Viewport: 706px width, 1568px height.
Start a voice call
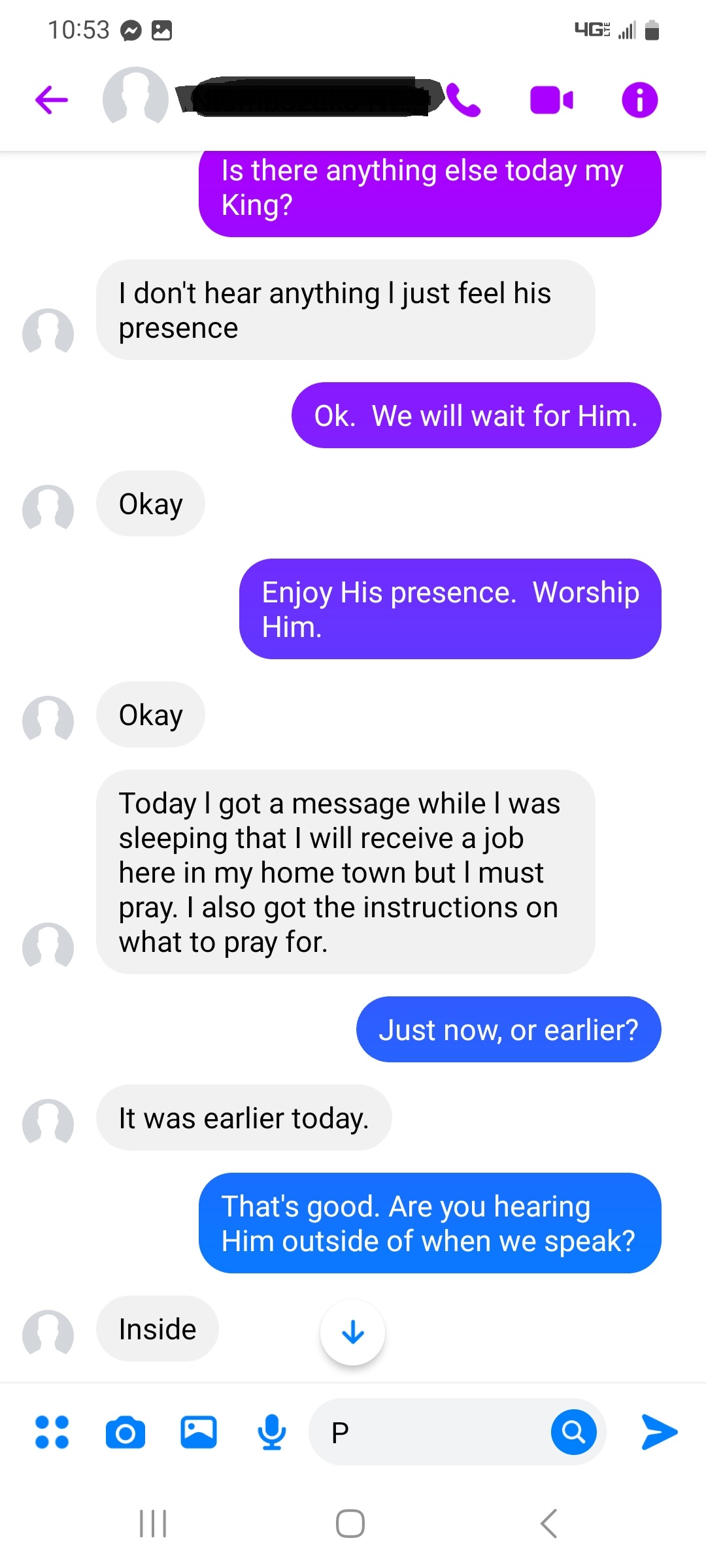point(464,100)
